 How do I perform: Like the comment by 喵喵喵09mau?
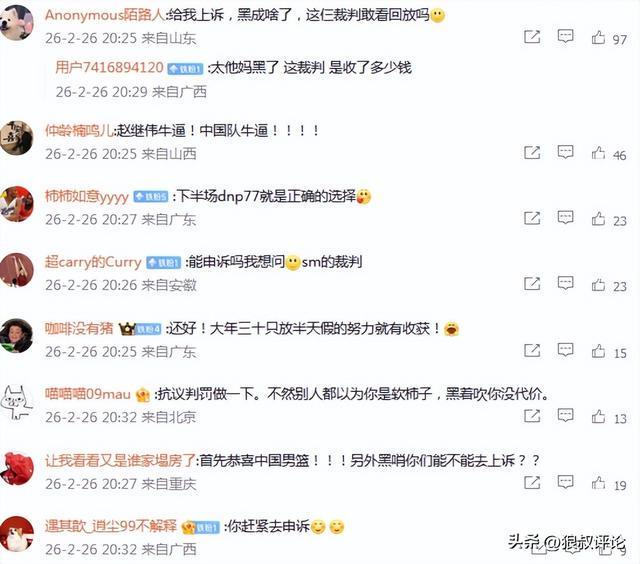(x=598, y=418)
